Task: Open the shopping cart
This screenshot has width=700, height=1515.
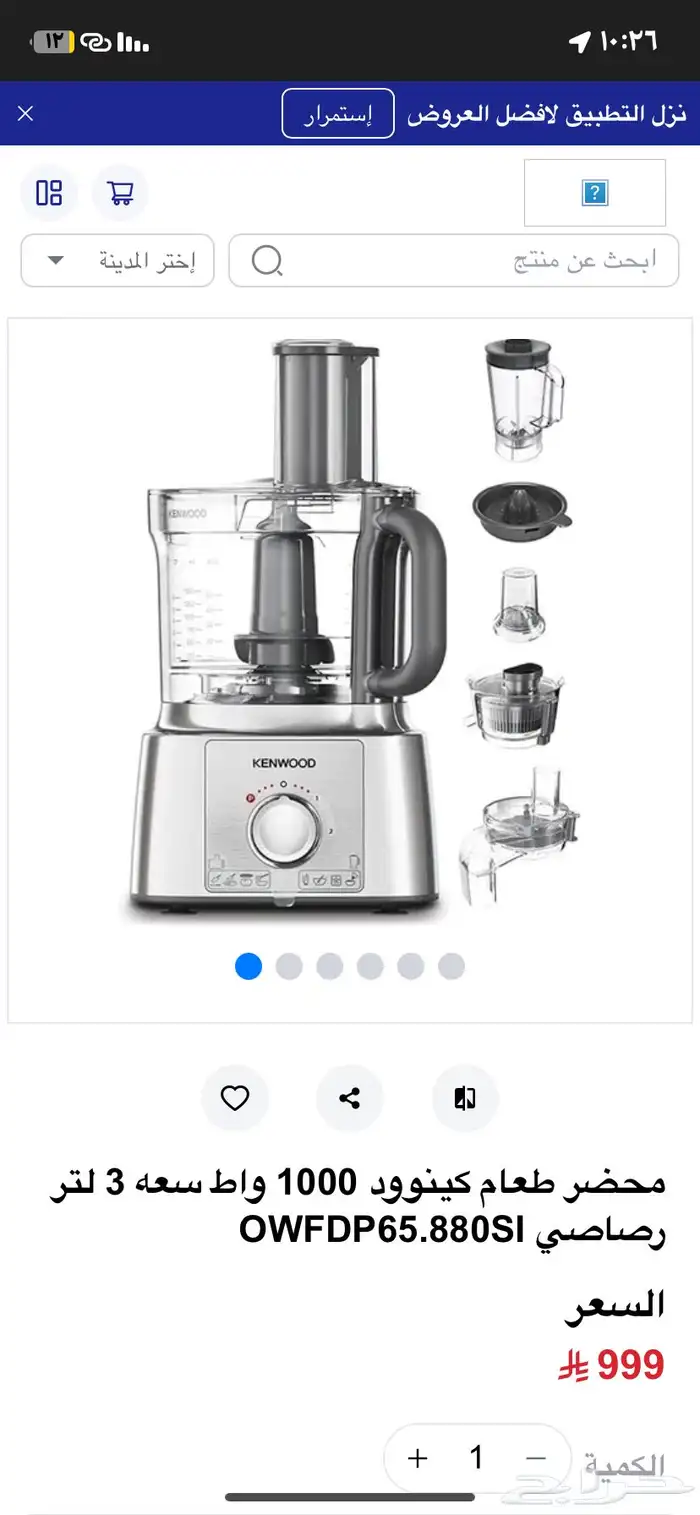Action: click(x=120, y=193)
